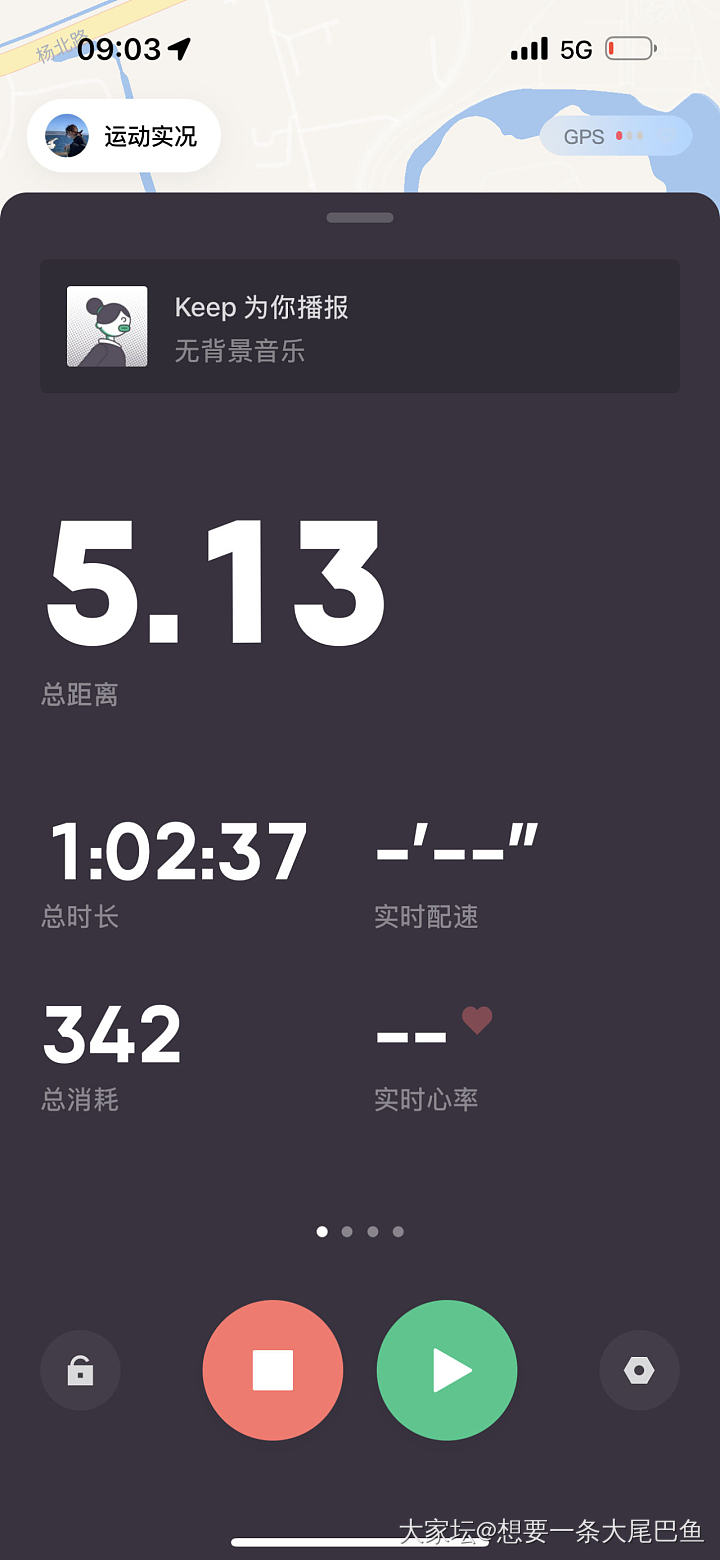Open the Keep 为你播报 audio card
Image resolution: width=720 pixels, height=1560 pixels.
point(360,326)
